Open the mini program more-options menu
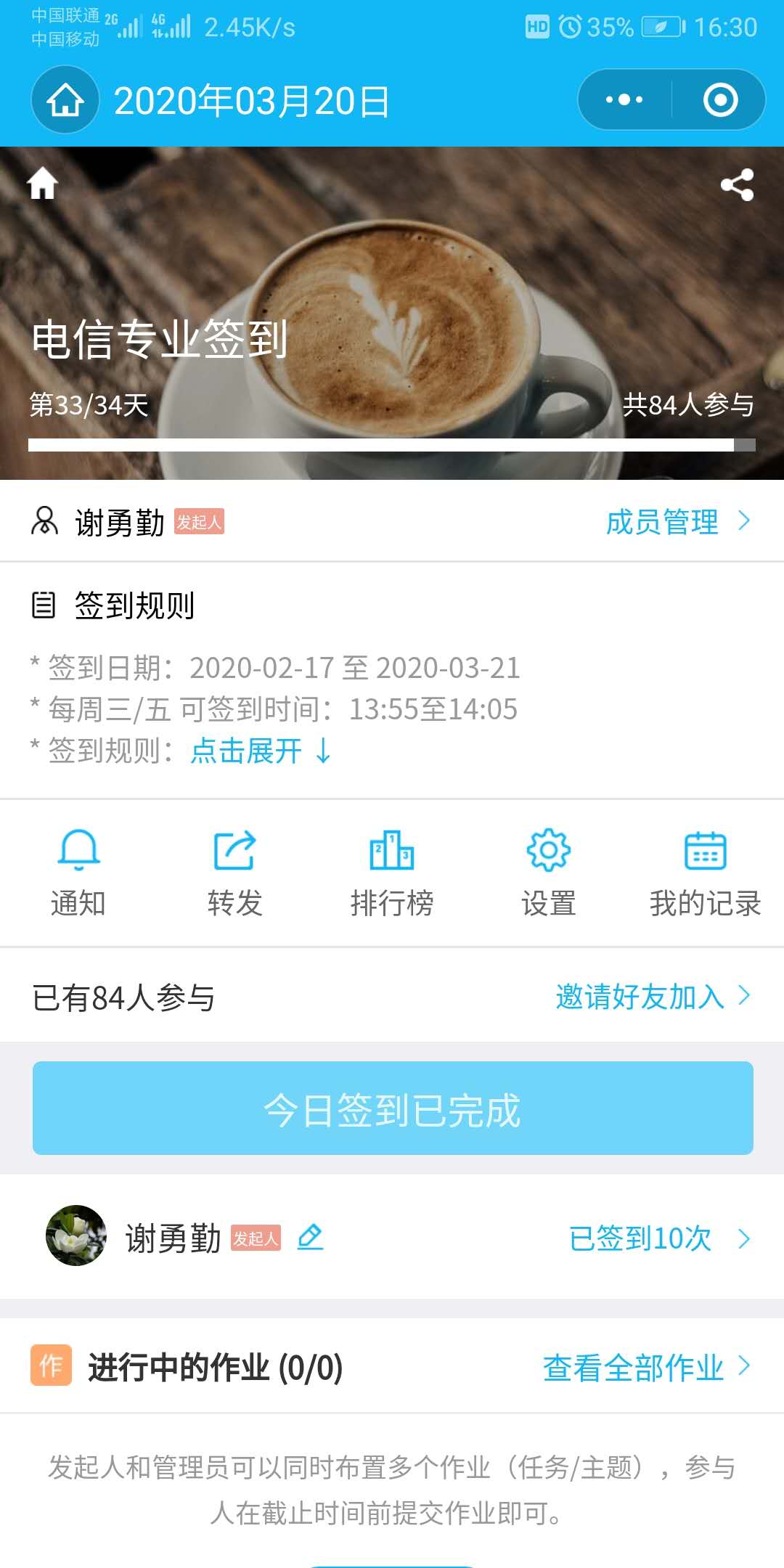The height and width of the screenshot is (1568, 784). pyautogui.click(x=624, y=99)
